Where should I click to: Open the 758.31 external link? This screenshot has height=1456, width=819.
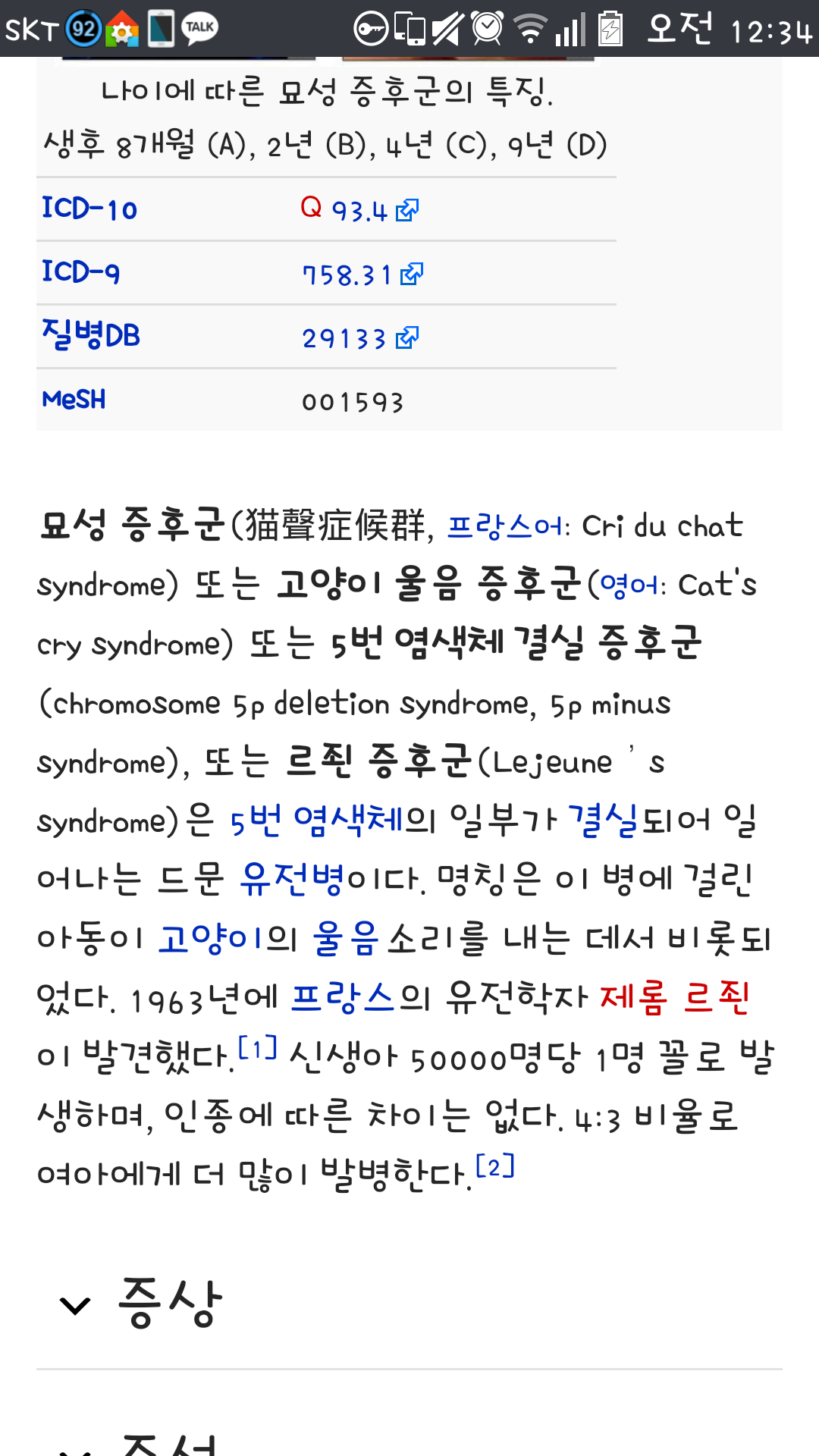(x=362, y=274)
